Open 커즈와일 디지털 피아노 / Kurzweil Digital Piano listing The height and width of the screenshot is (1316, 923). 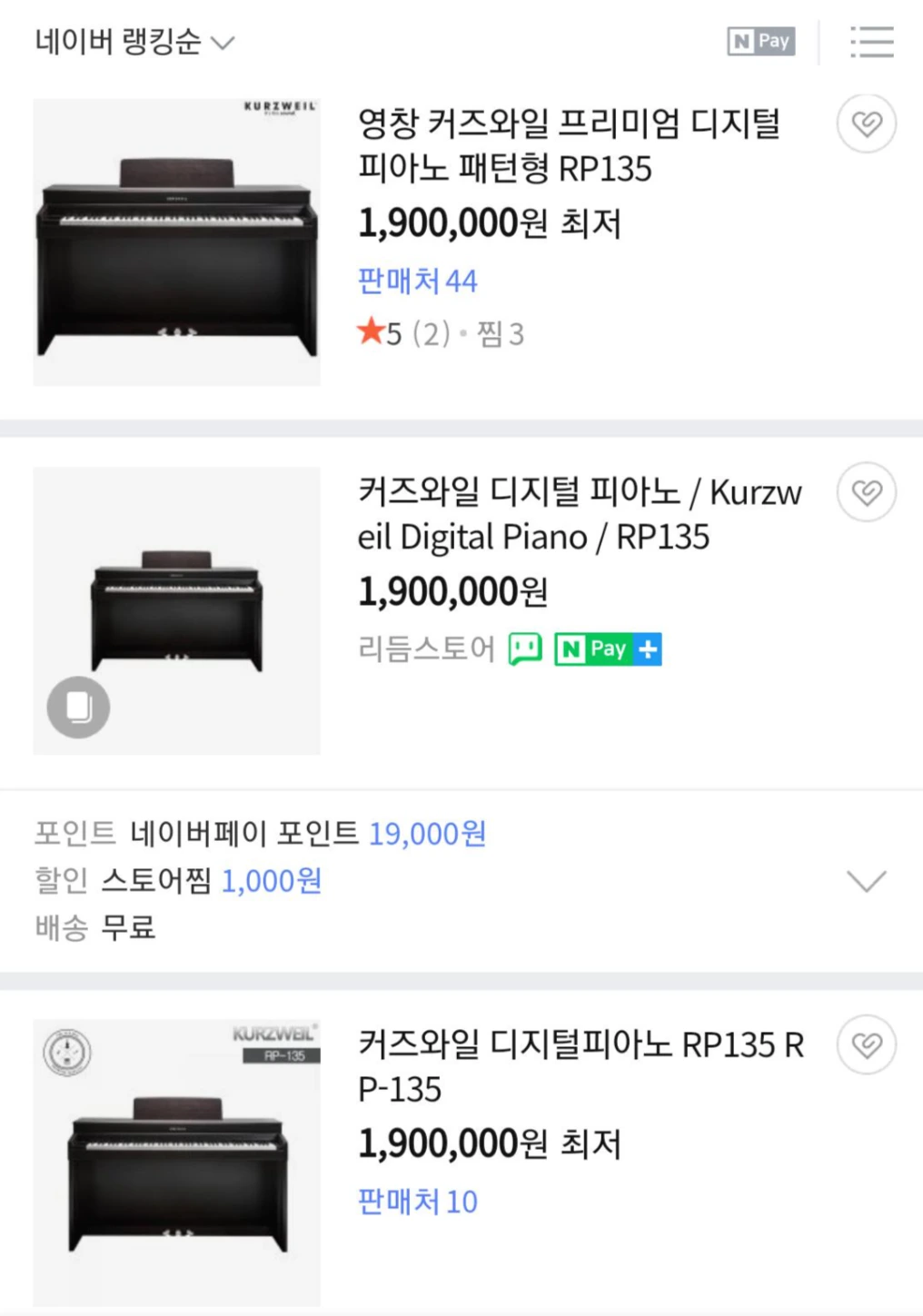point(579,514)
